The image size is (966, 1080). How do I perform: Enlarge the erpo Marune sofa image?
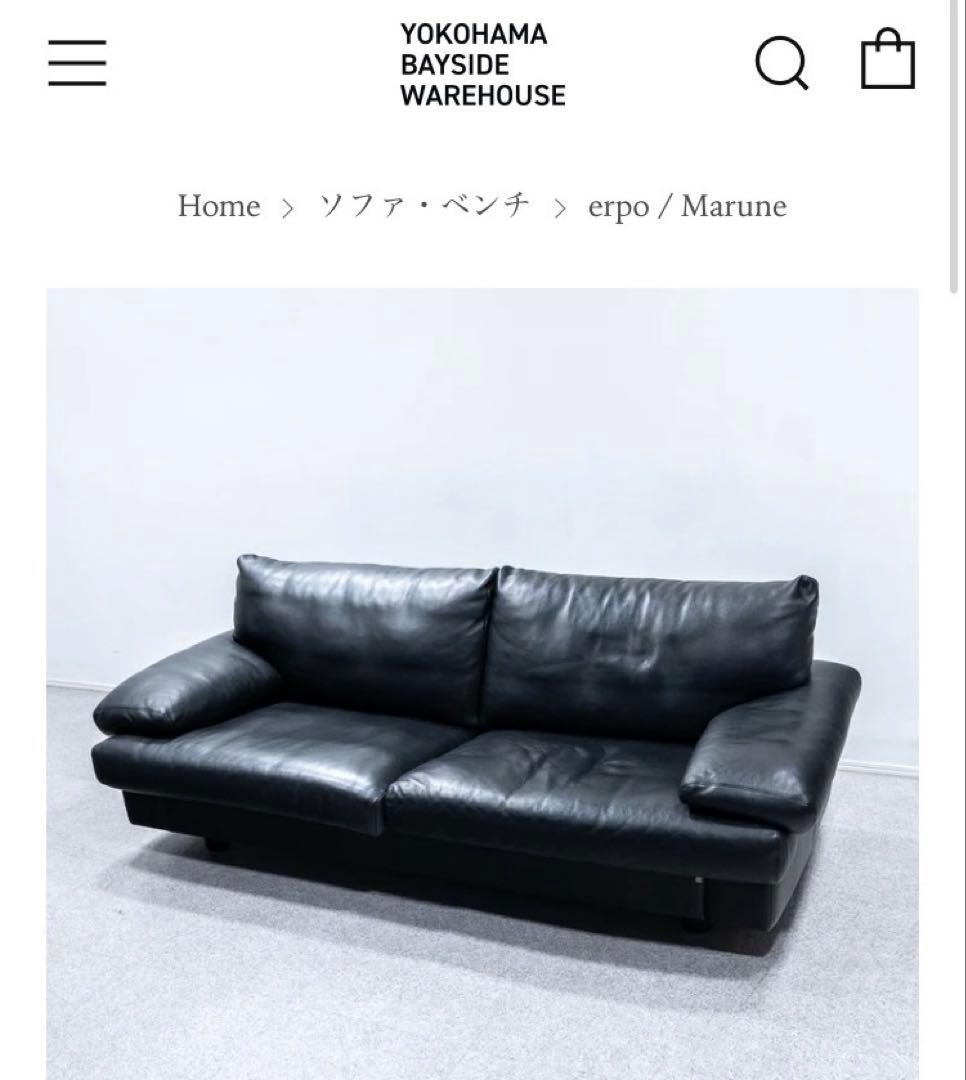coord(483,680)
